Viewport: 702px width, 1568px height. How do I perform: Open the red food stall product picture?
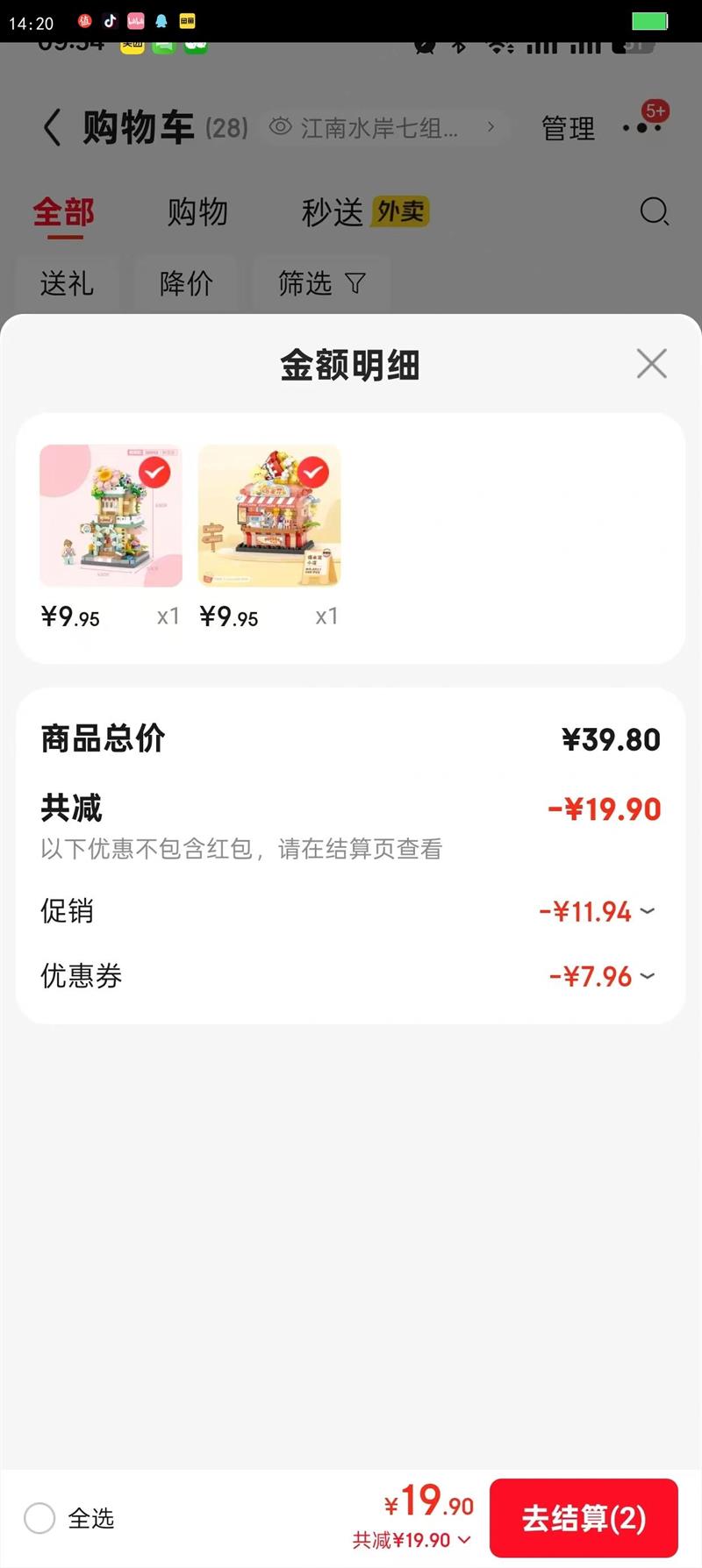pyautogui.click(x=269, y=516)
